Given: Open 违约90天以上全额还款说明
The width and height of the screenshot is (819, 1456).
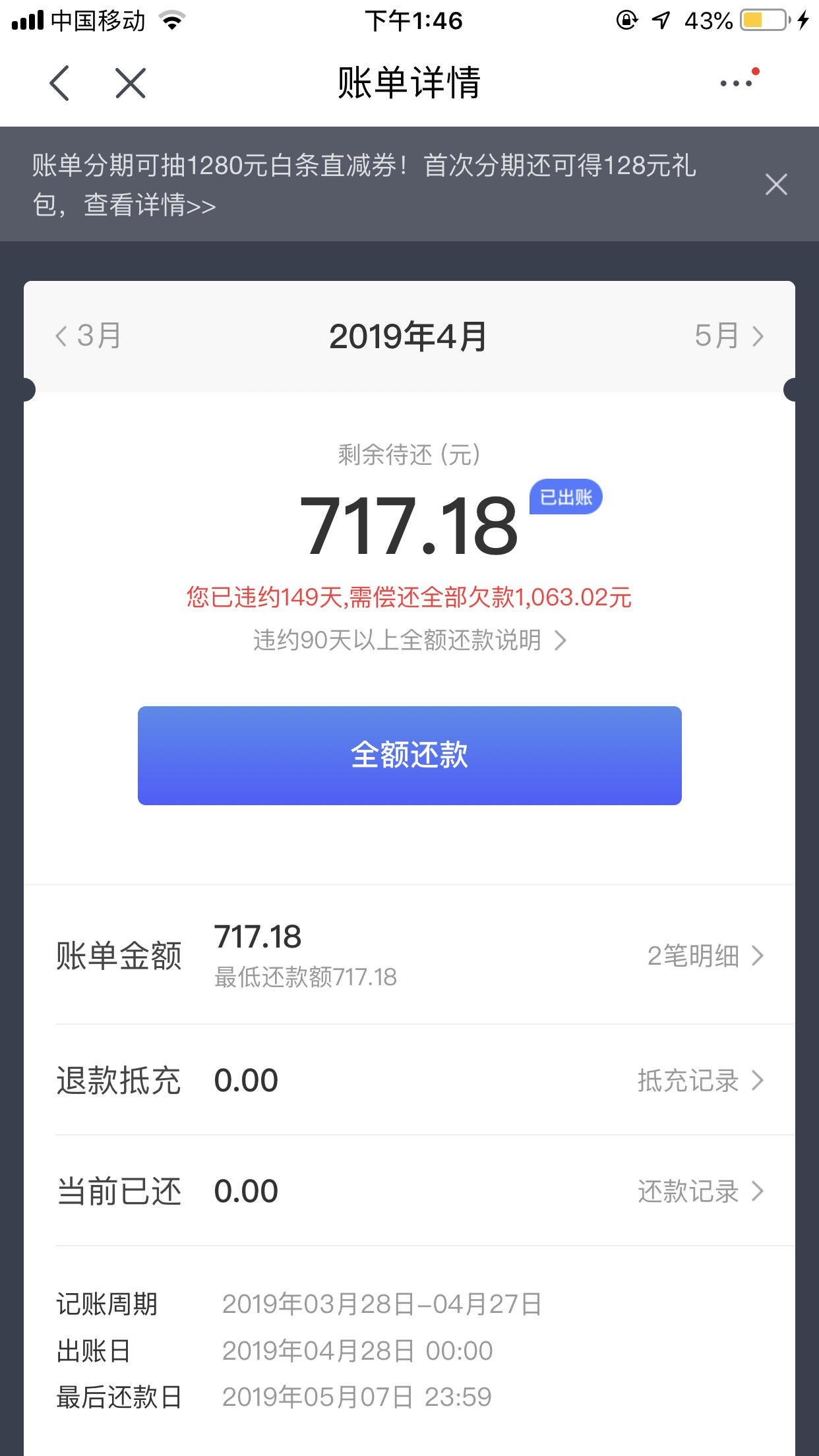Looking at the screenshot, I should tap(409, 640).
